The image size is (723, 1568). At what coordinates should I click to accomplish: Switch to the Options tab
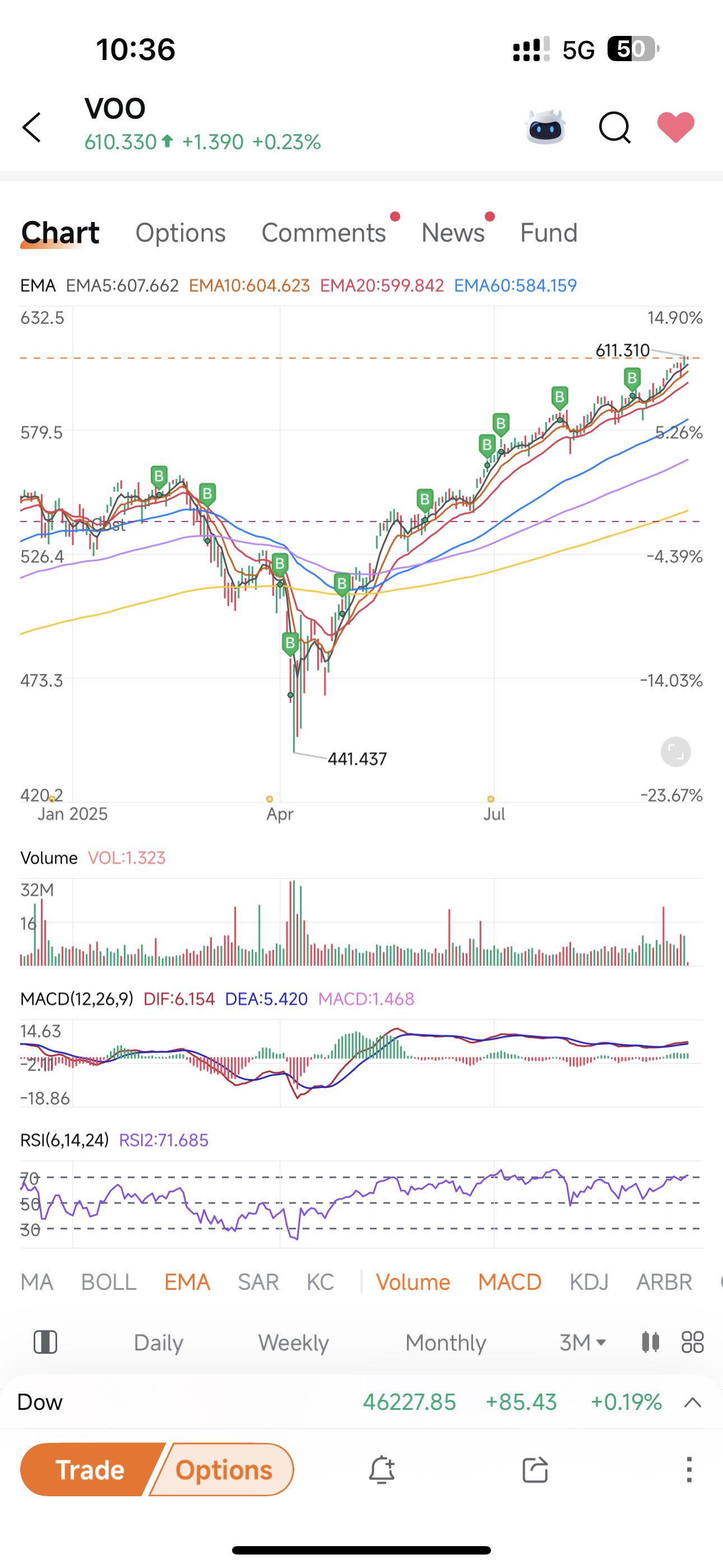pyautogui.click(x=180, y=233)
